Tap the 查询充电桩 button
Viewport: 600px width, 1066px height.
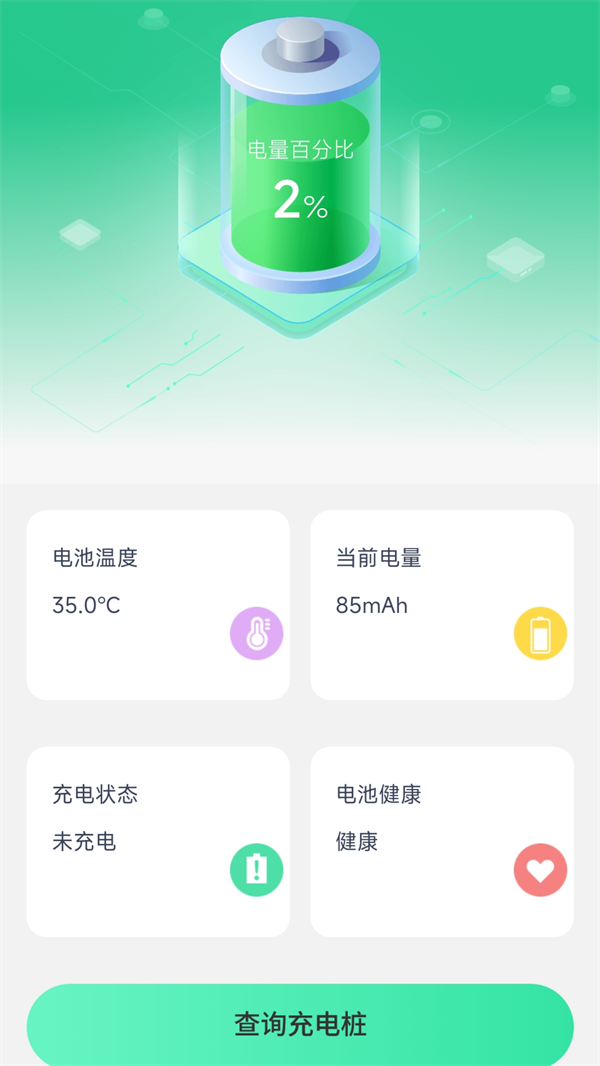pos(300,1025)
